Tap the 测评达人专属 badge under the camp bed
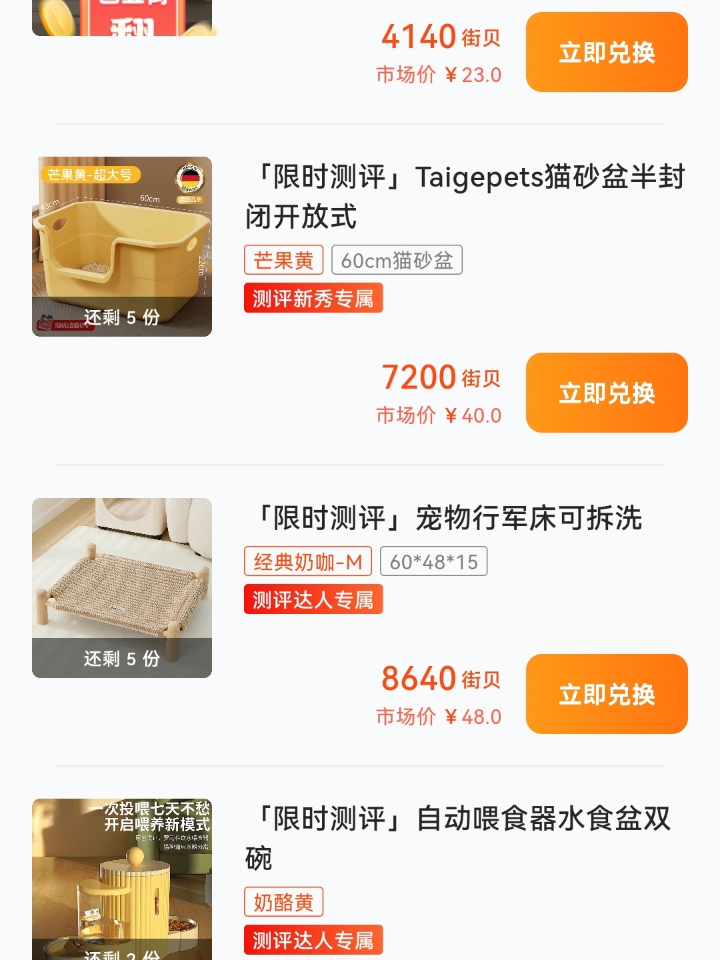This screenshot has width=720, height=960. point(313,599)
